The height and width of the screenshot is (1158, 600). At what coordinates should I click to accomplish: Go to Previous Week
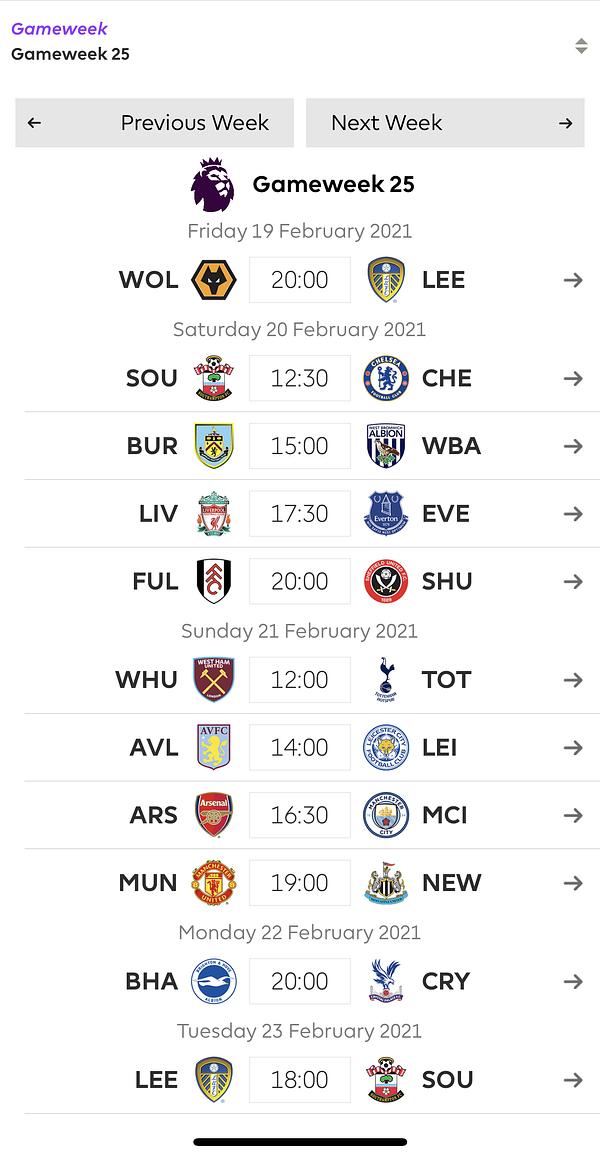tap(154, 123)
